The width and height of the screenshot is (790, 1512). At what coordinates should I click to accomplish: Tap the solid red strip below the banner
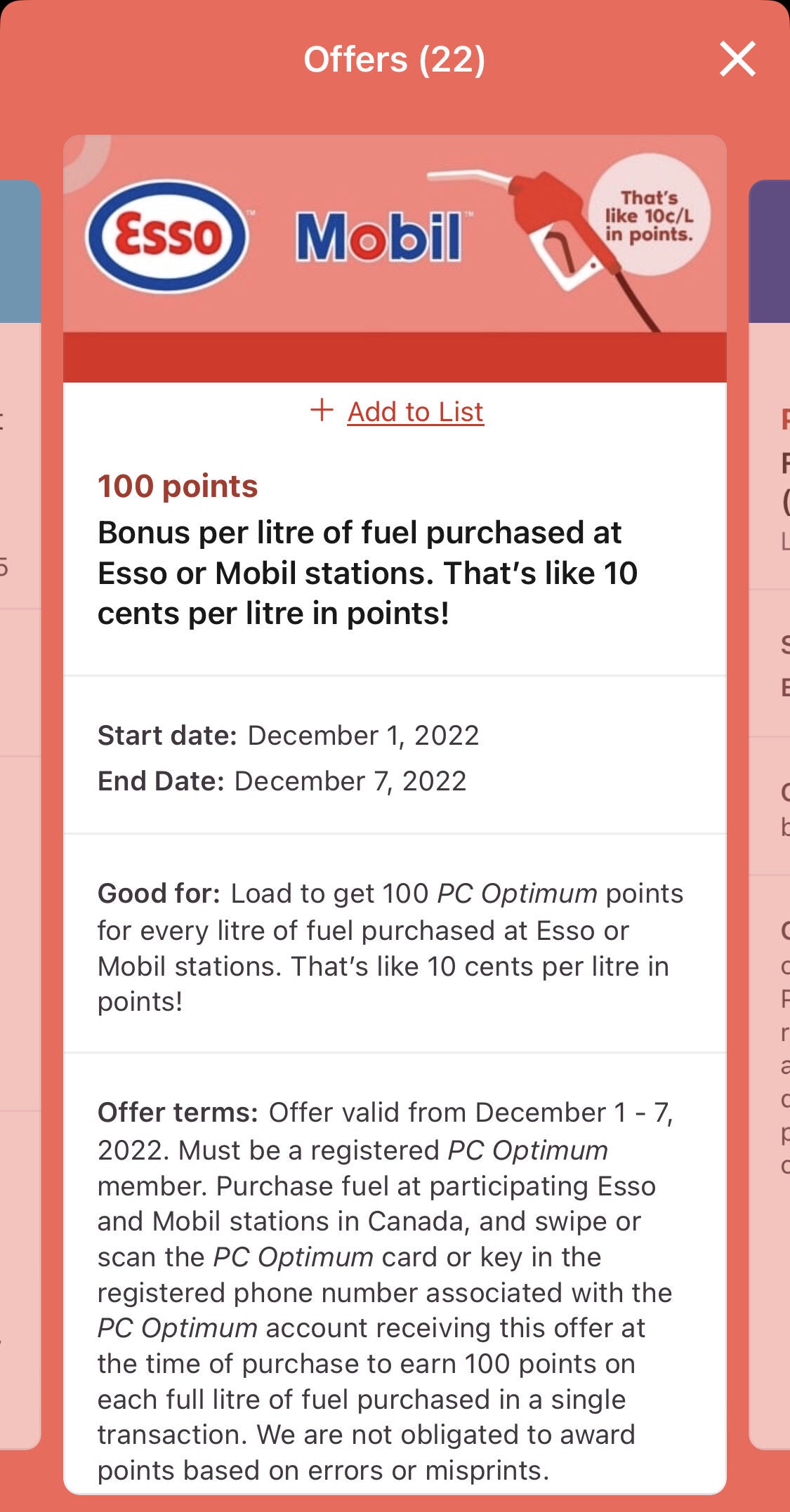(x=395, y=357)
